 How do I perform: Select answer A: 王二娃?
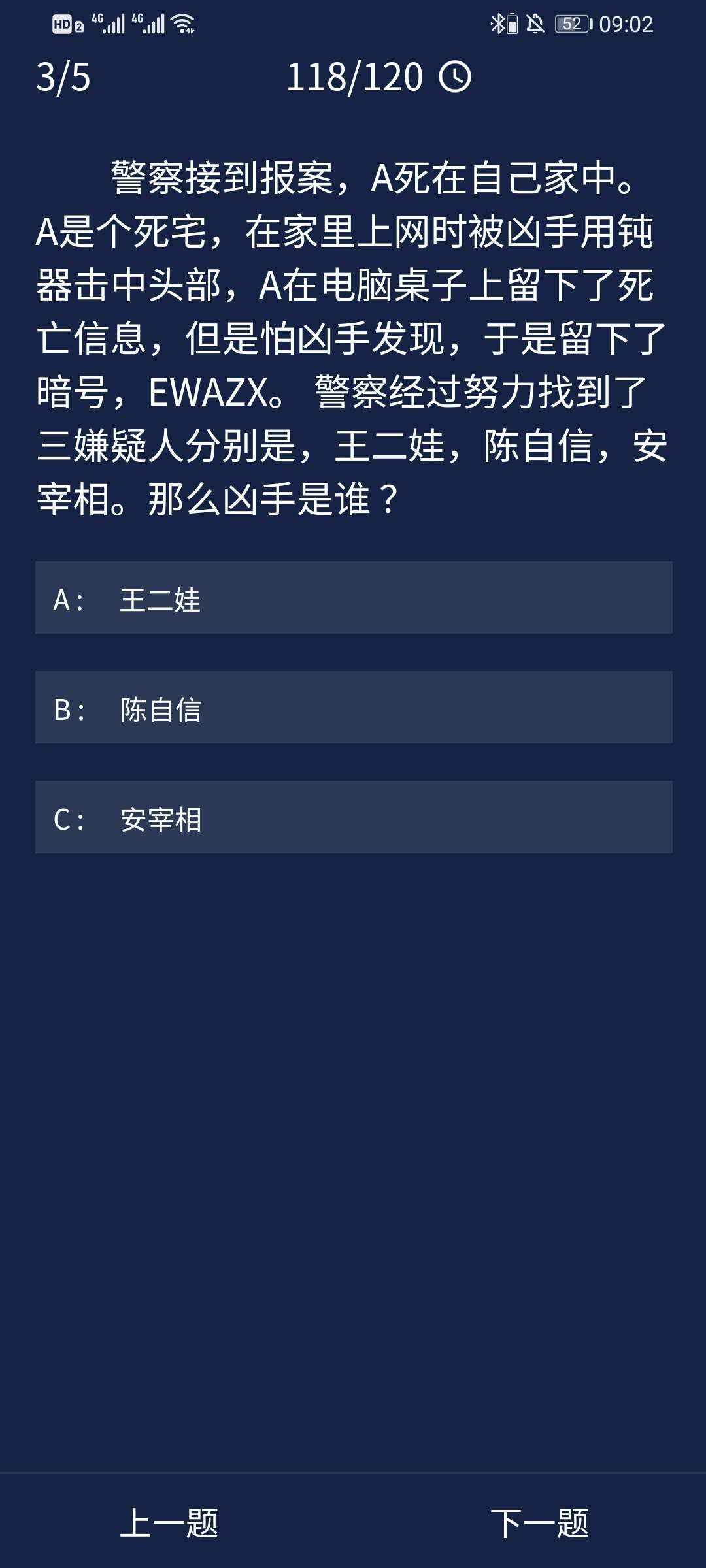(x=353, y=598)
